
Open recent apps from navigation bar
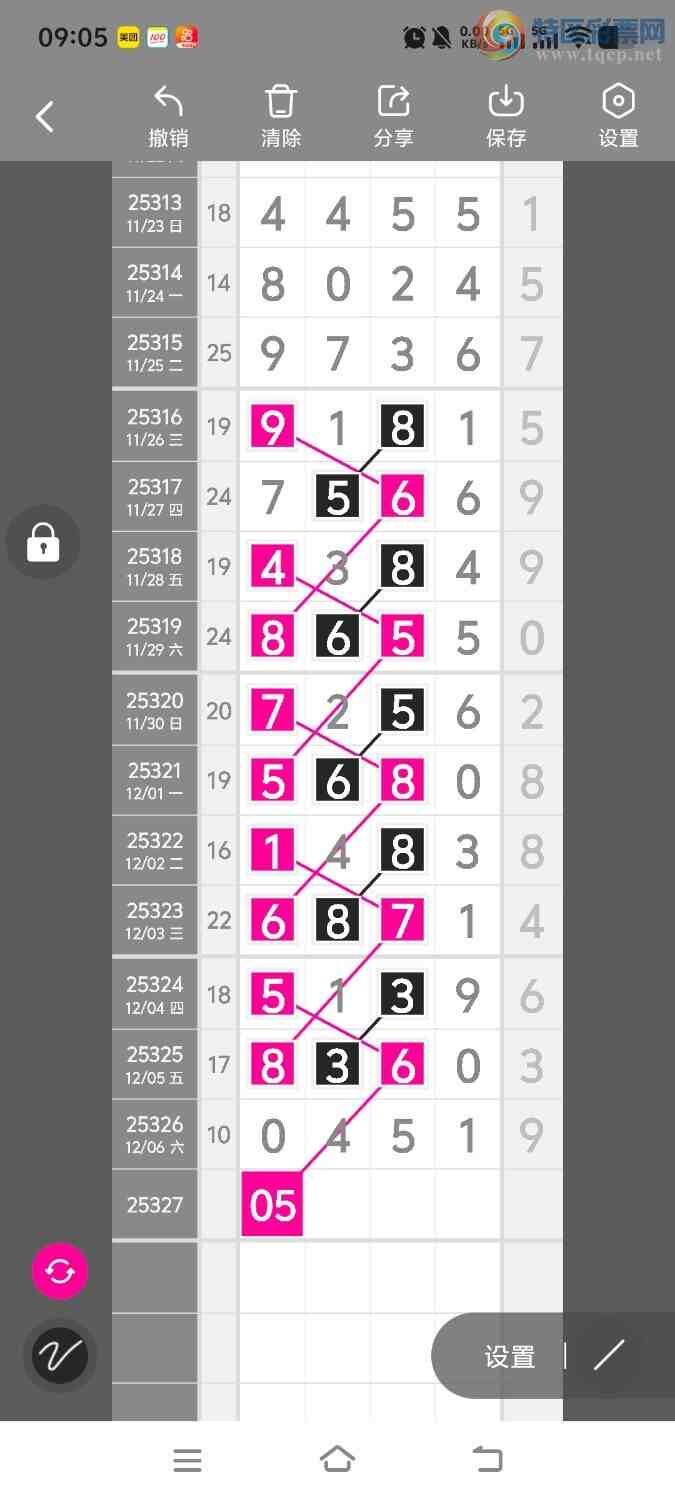pos(187,1460)
